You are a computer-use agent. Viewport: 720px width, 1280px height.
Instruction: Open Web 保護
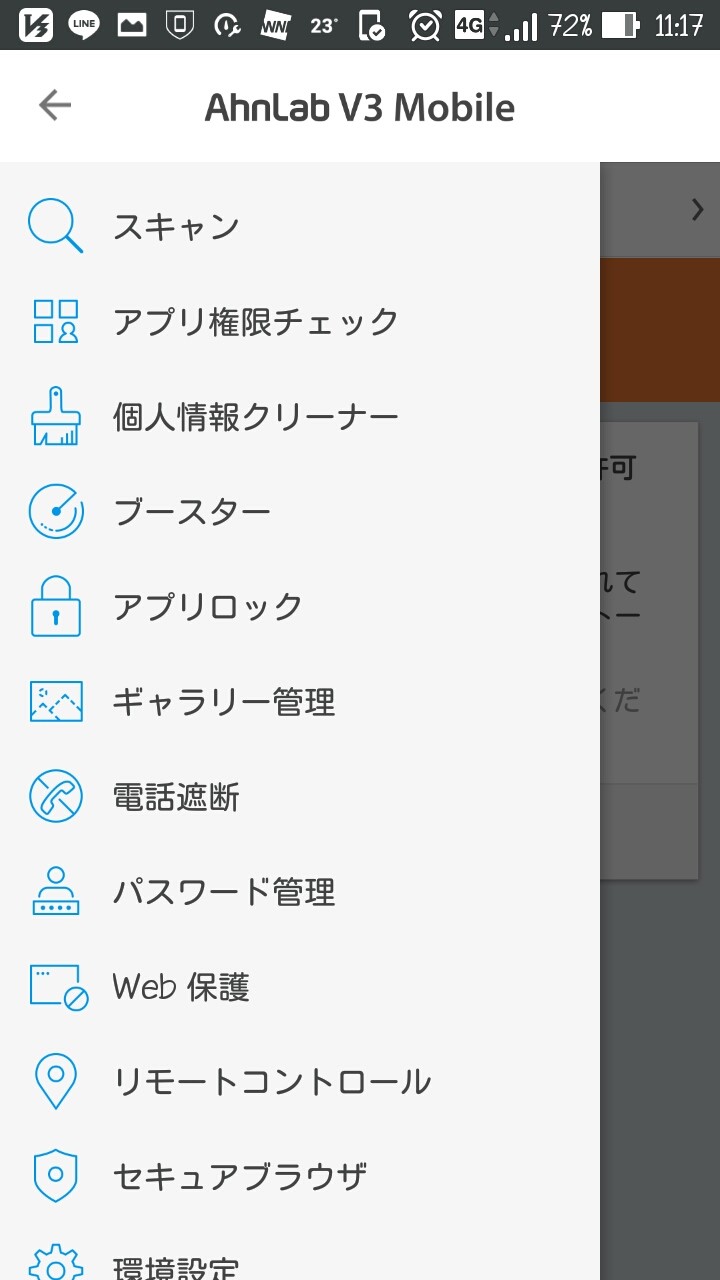pyautogui.click(x=180, y=987)
